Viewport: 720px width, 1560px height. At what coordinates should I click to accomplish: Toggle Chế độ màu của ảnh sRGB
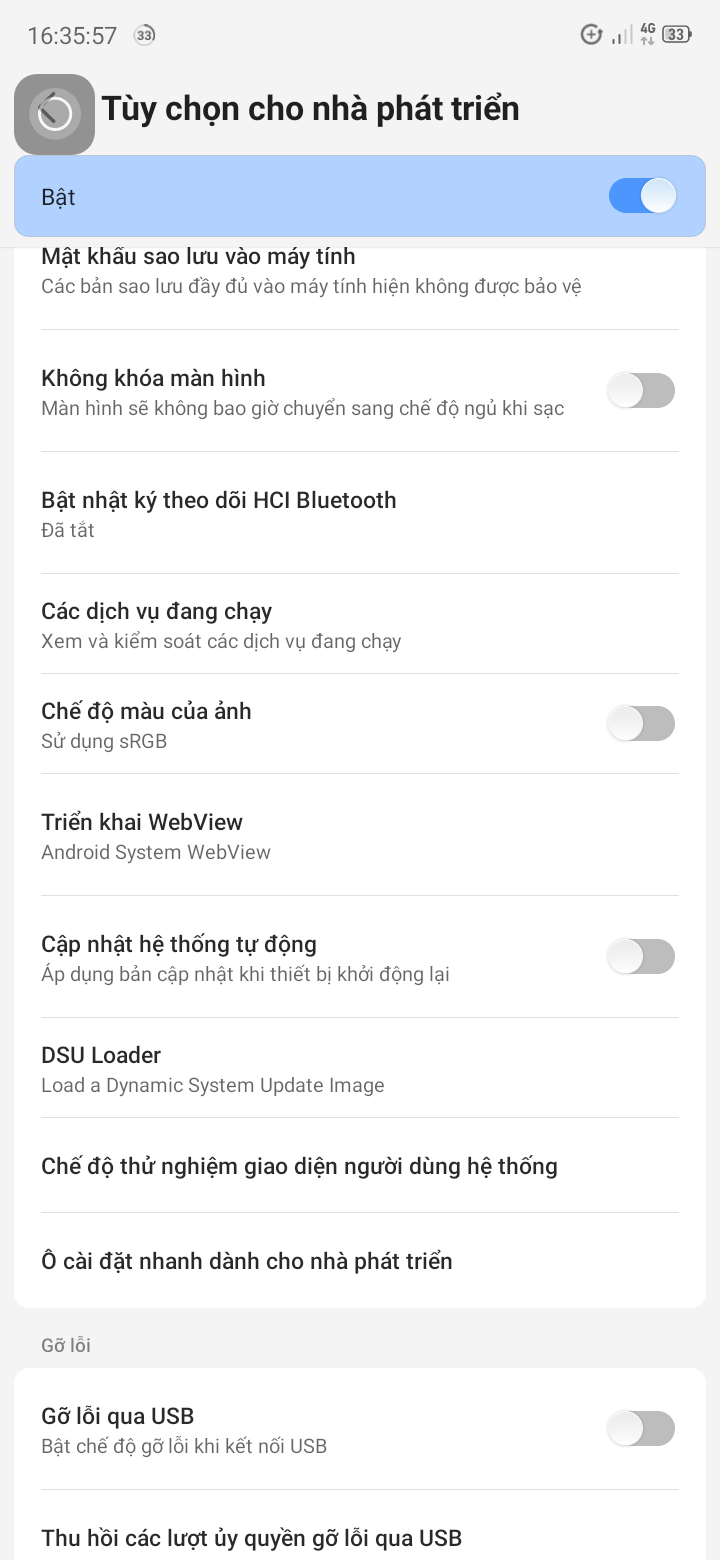[641, 723]
